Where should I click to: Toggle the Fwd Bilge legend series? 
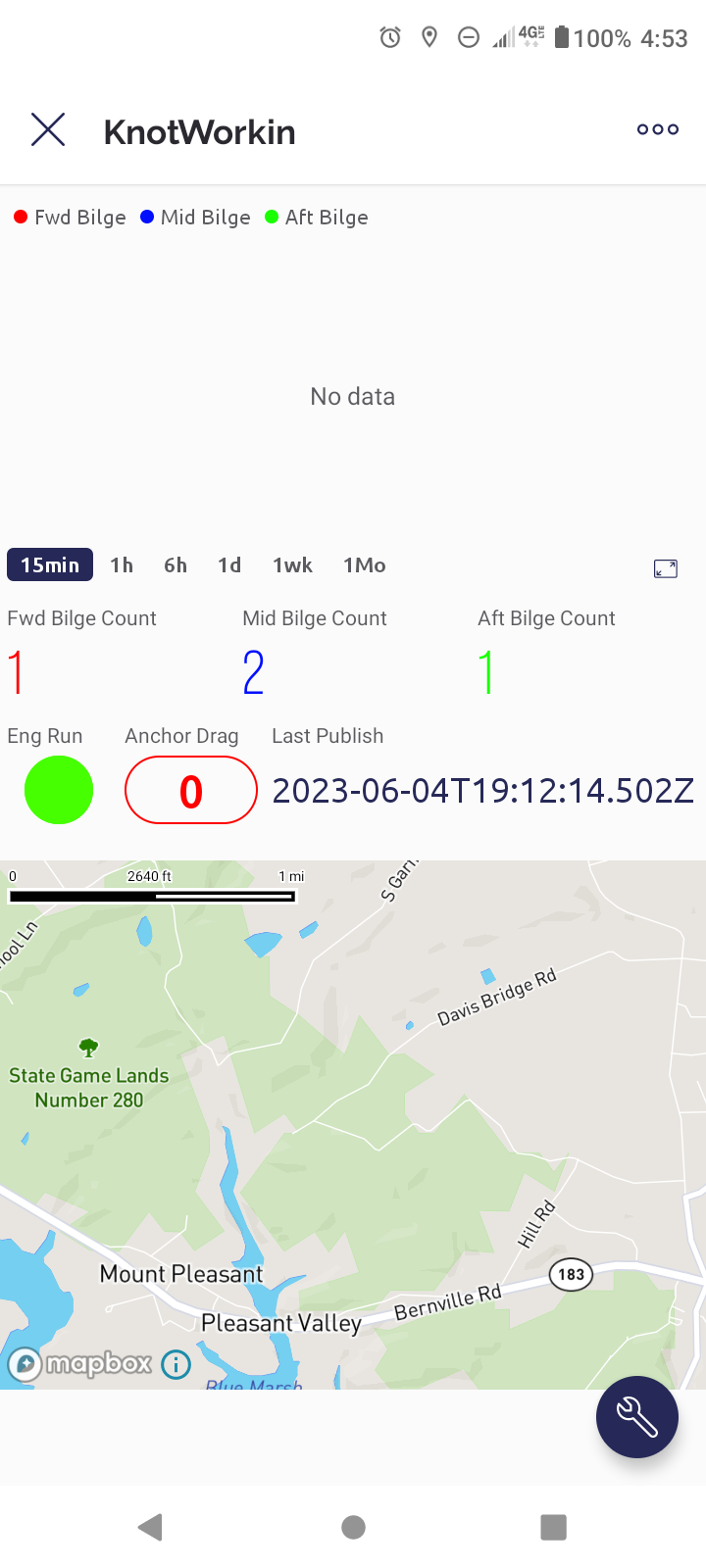pyautogui.click(x=70, y=218)
